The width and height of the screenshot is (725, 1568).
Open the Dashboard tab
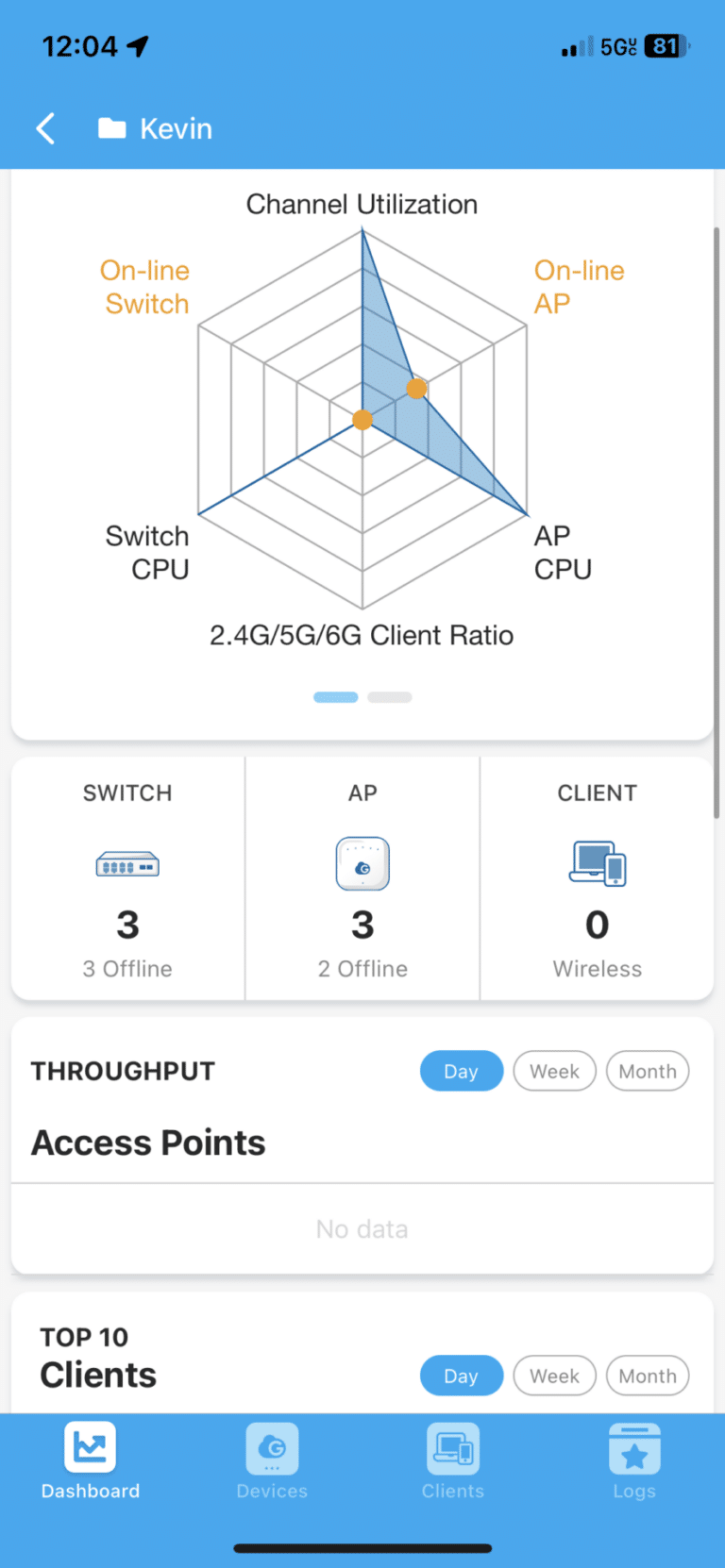91,1460
